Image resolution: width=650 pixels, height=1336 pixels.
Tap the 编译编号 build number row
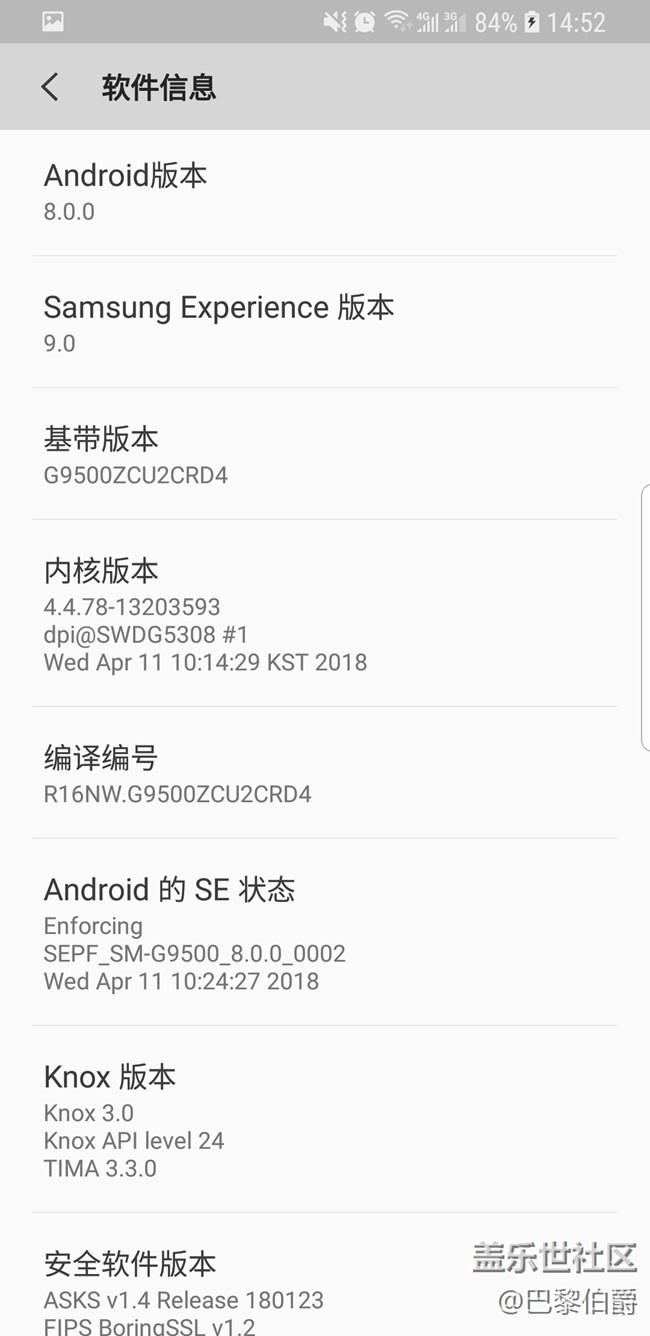324,774
